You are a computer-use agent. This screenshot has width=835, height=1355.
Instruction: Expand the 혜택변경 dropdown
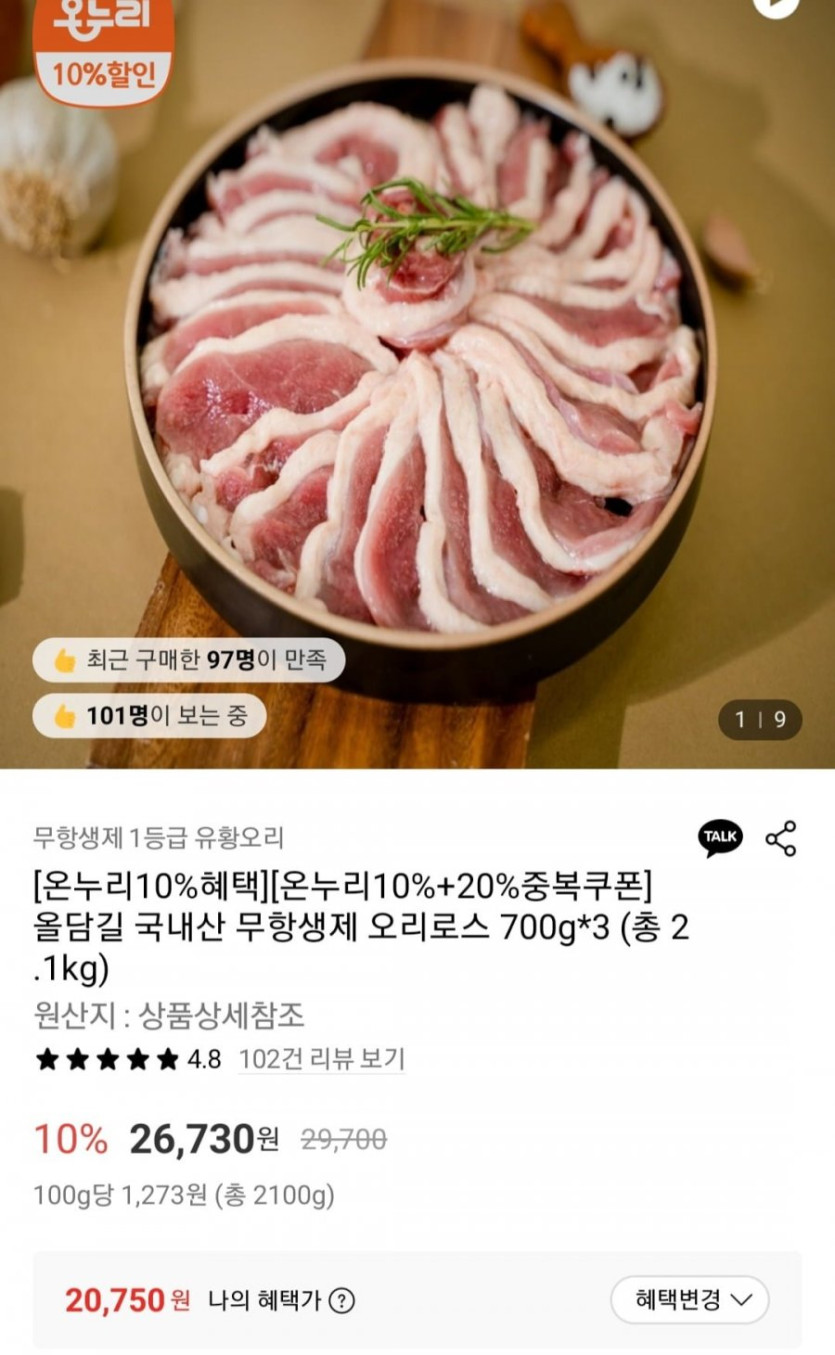pos(690,1300)
